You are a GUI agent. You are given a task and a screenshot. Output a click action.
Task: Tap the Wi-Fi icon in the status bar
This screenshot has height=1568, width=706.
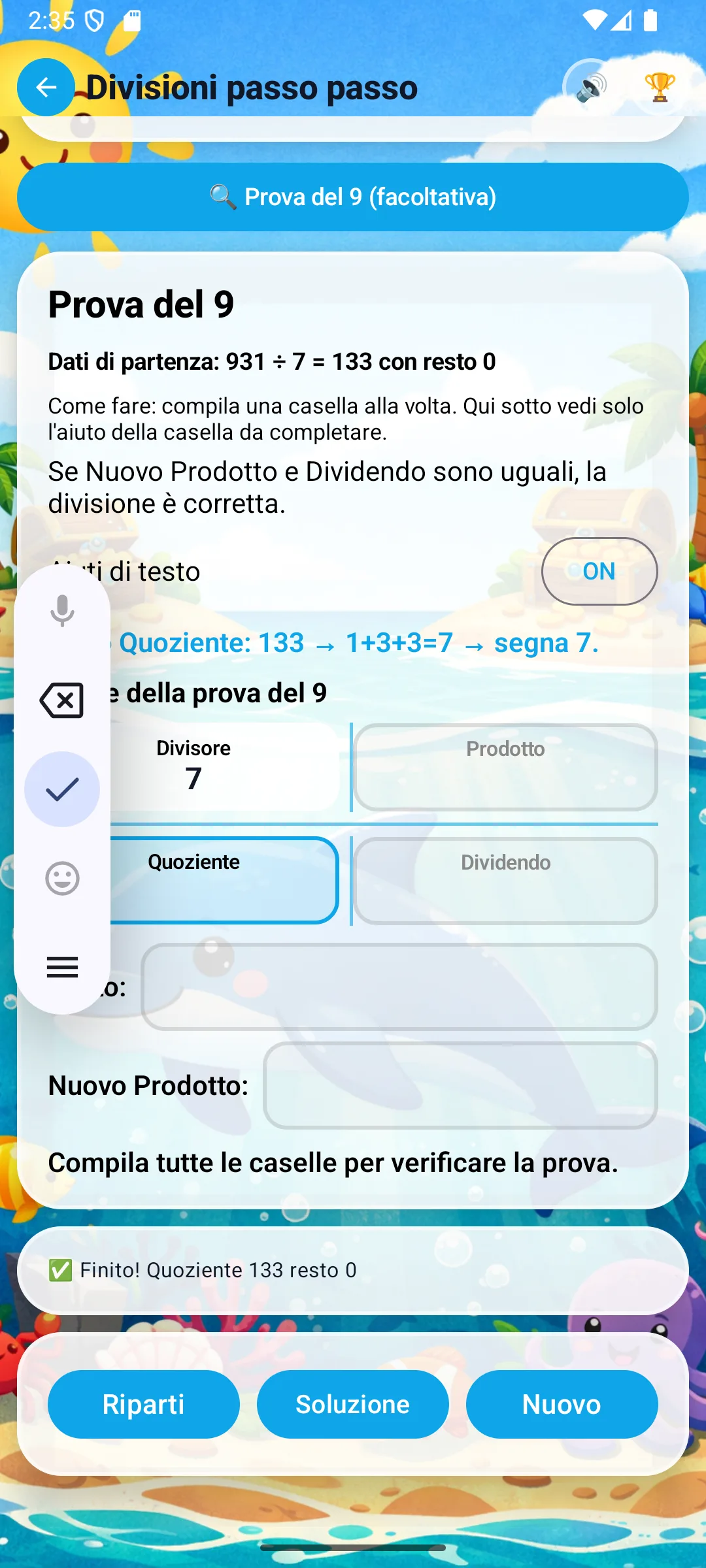(594, 22)
